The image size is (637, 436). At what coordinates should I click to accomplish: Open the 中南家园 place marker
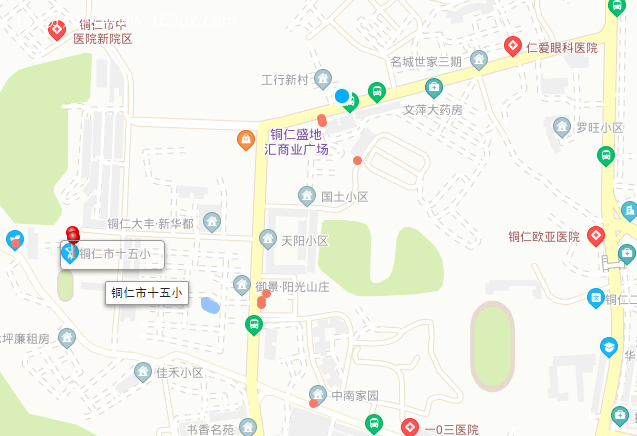(317, 394)
